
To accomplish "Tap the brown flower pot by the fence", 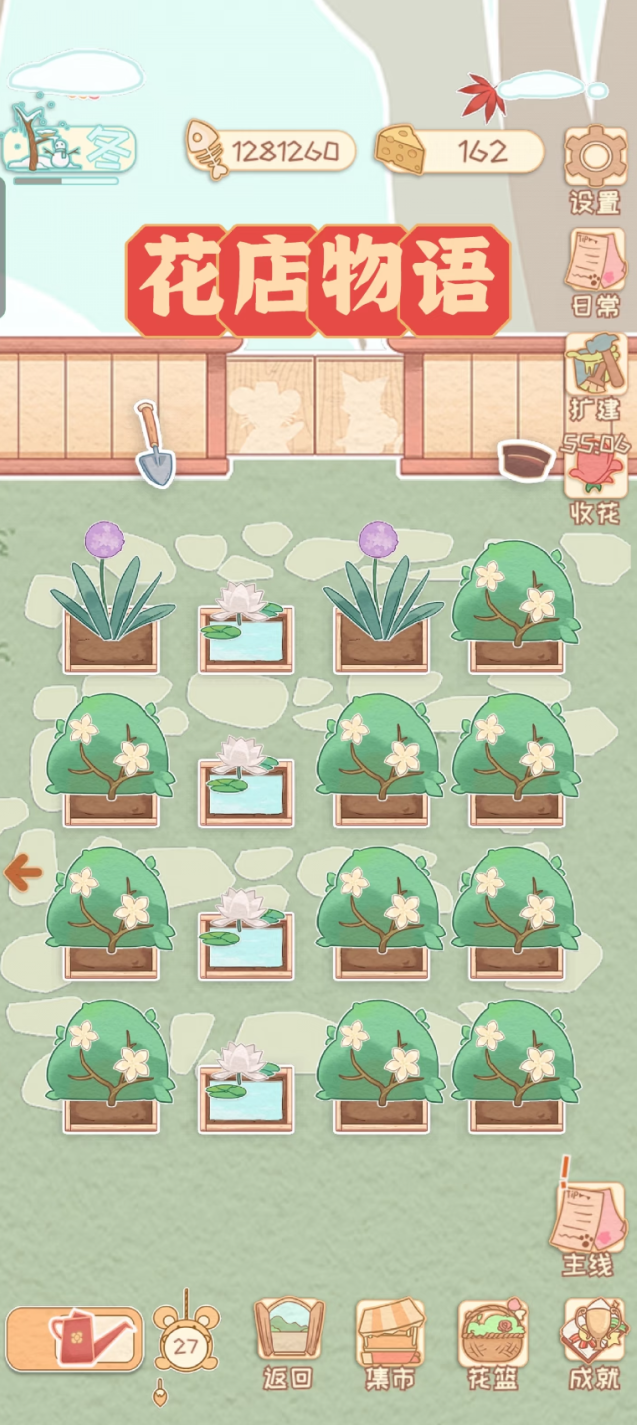I will [526, 460].
